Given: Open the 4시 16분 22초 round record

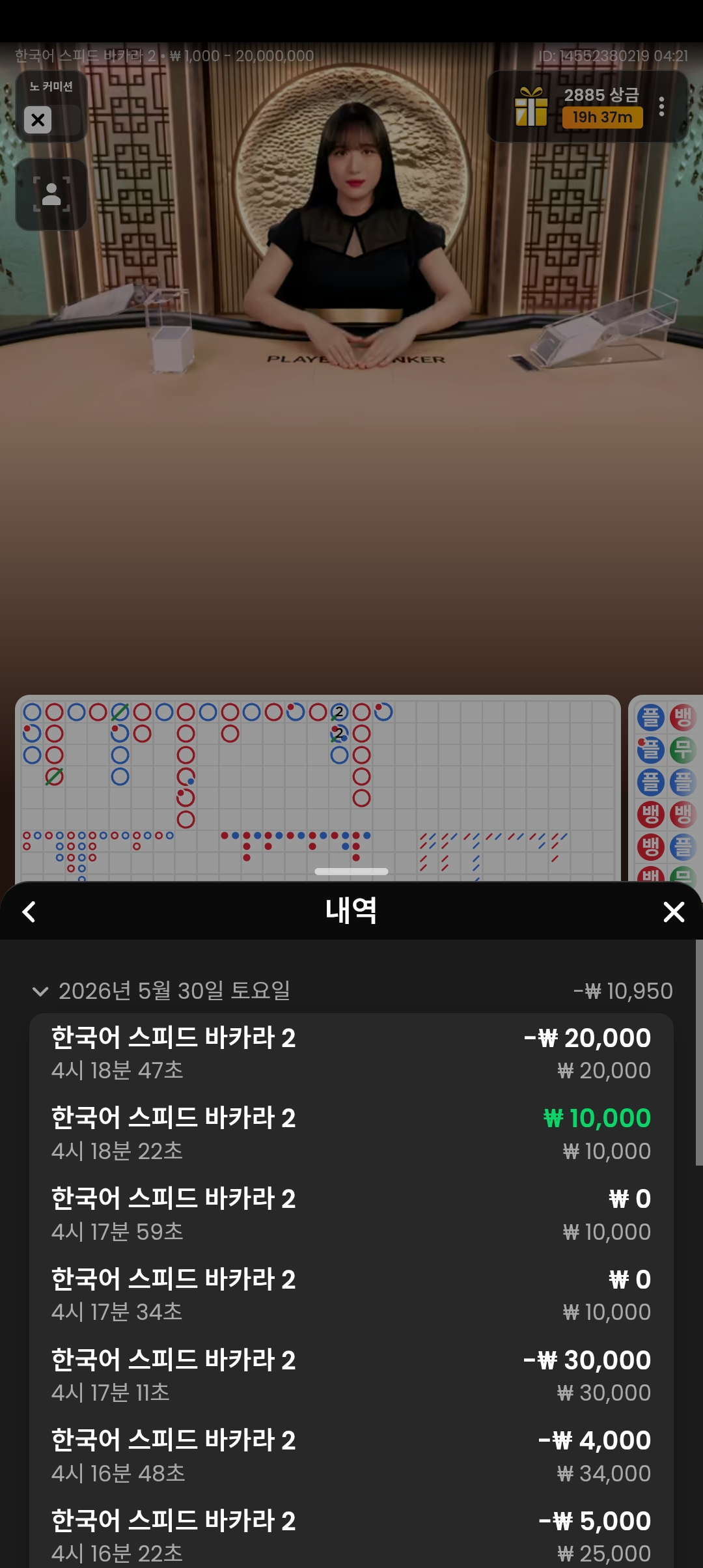Looking at the screenshot, I should tap(351, 1537).
